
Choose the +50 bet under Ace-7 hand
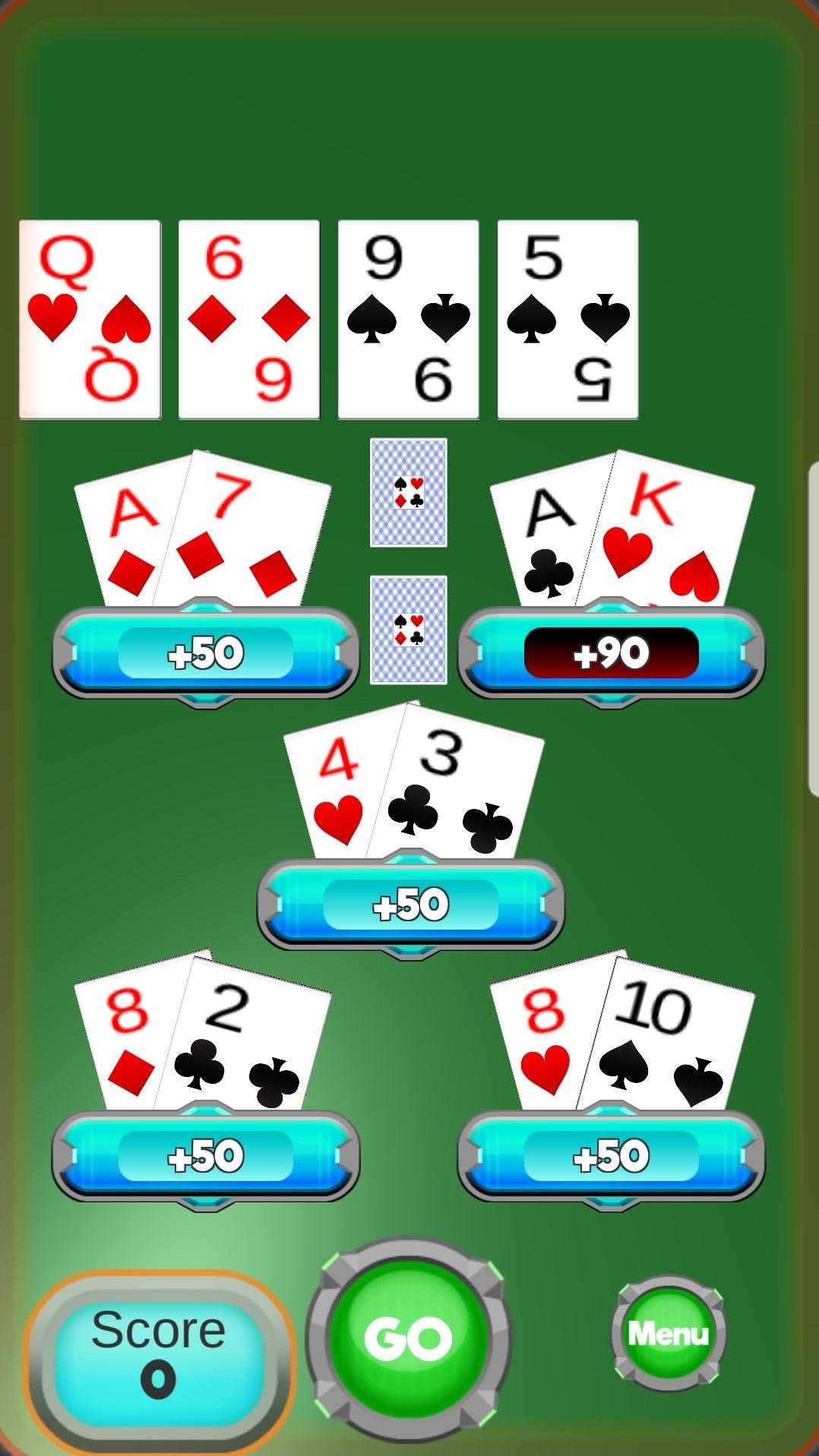point(205,653)
